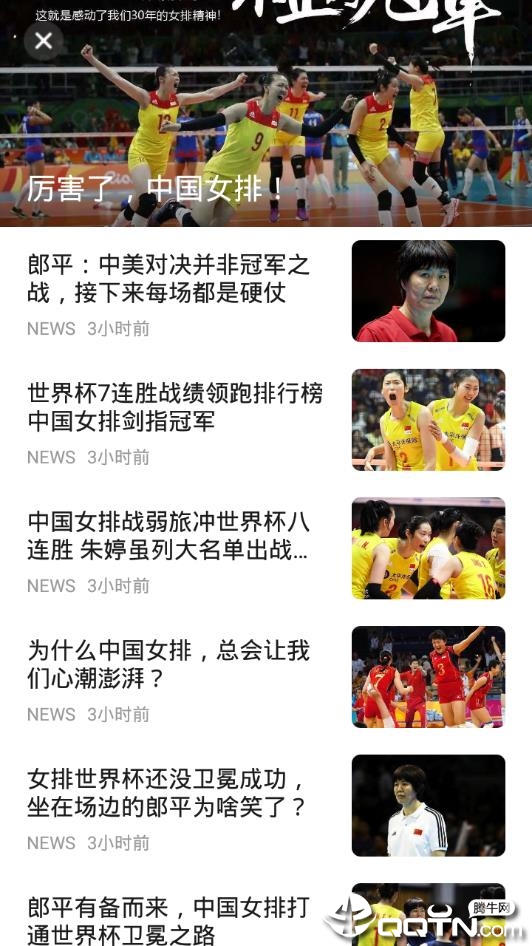
Task: Read 世界杯7连胜战绩领跑排行榜 news
Action: coord(266,420)
